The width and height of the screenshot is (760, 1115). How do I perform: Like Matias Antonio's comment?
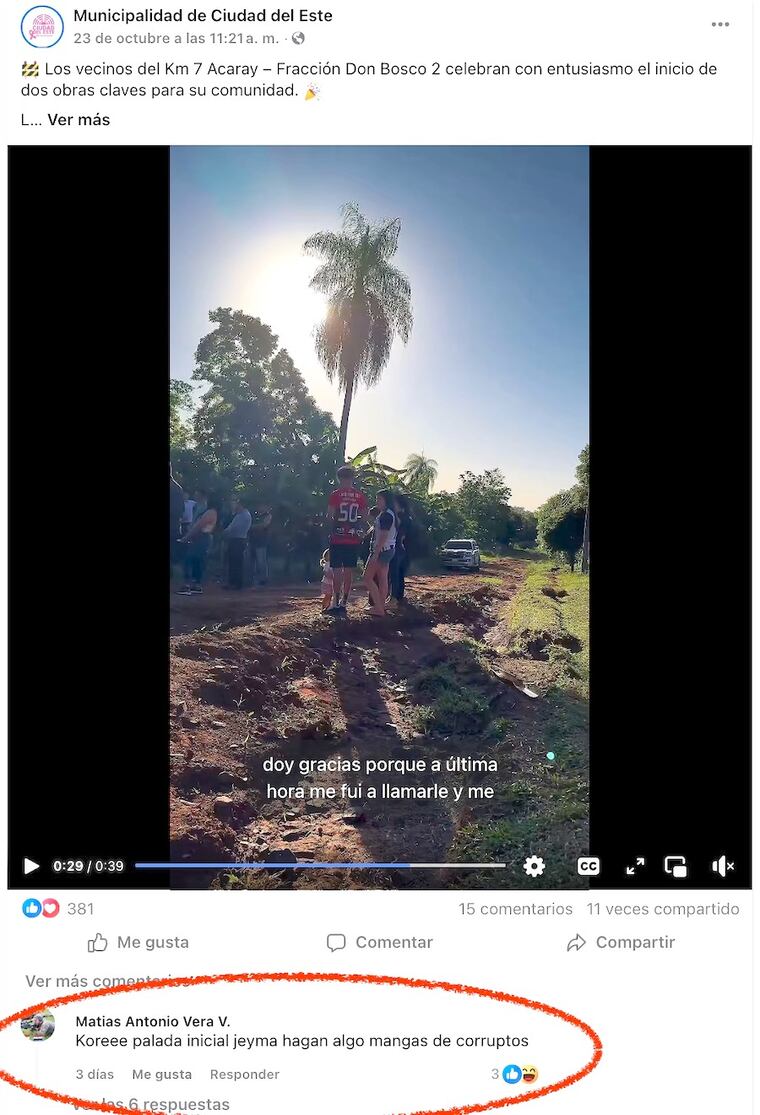click(x=161, y=1074)
